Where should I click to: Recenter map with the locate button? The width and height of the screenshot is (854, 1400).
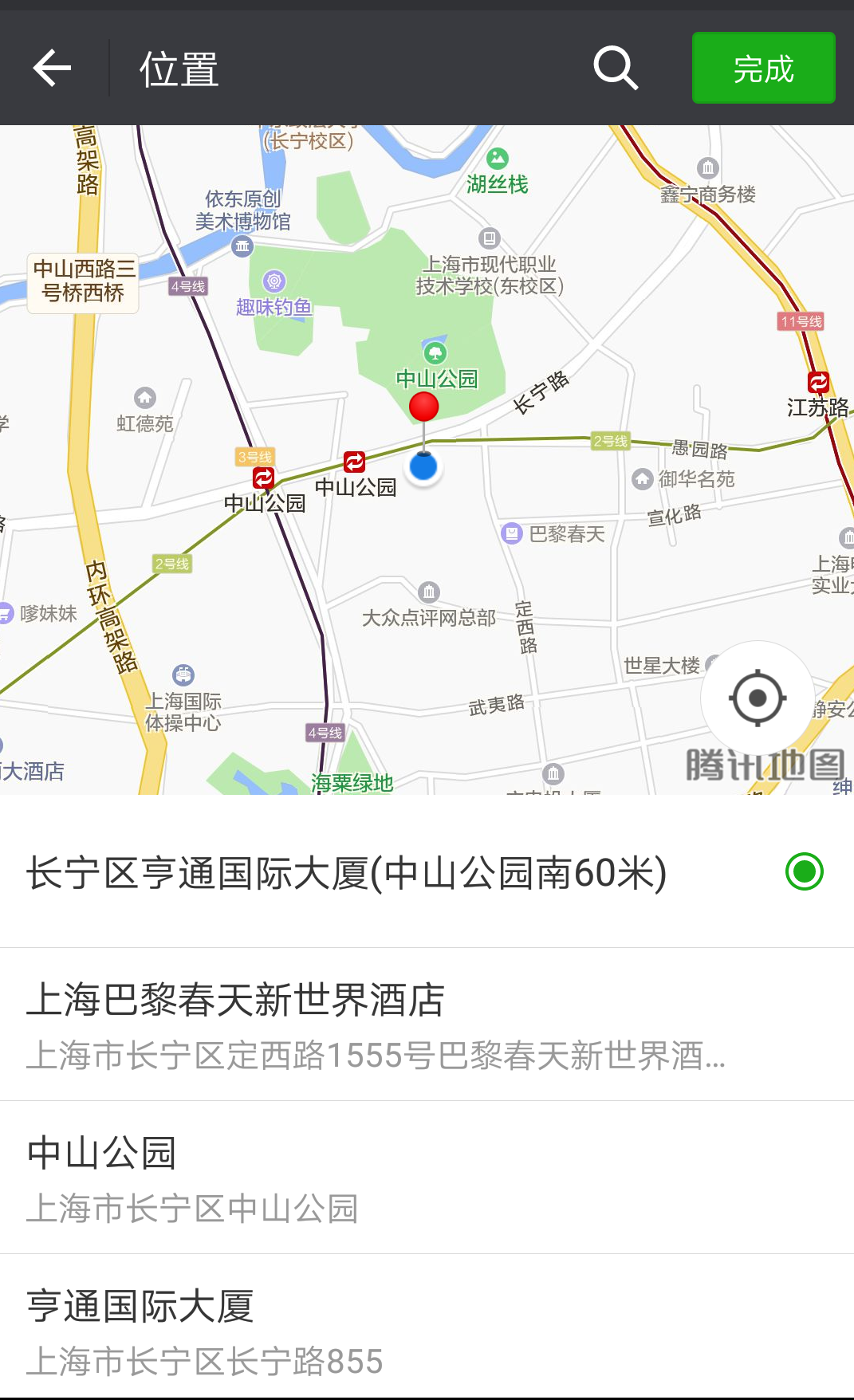tap(758, 698)
